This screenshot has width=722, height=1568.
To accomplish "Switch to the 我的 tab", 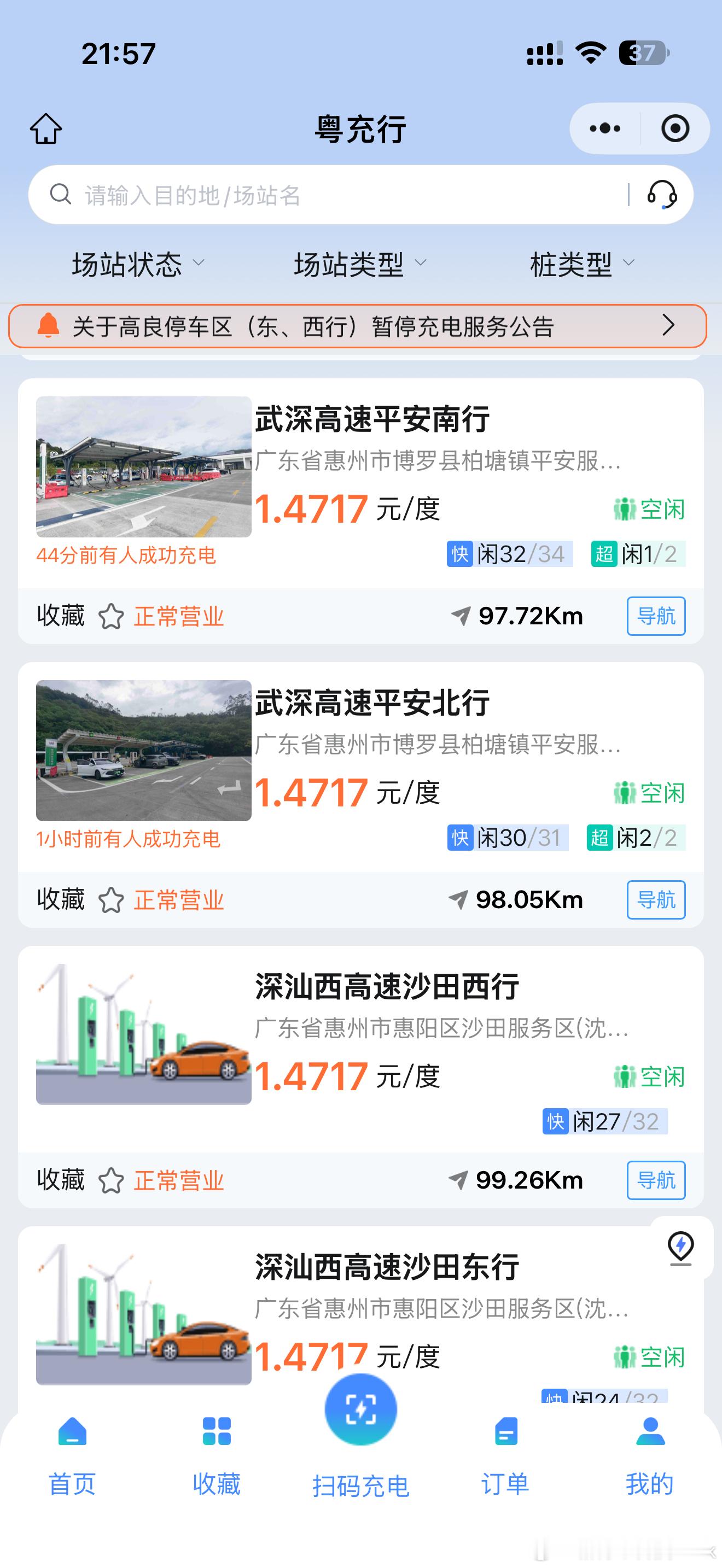I will [x=650, y=1455].
